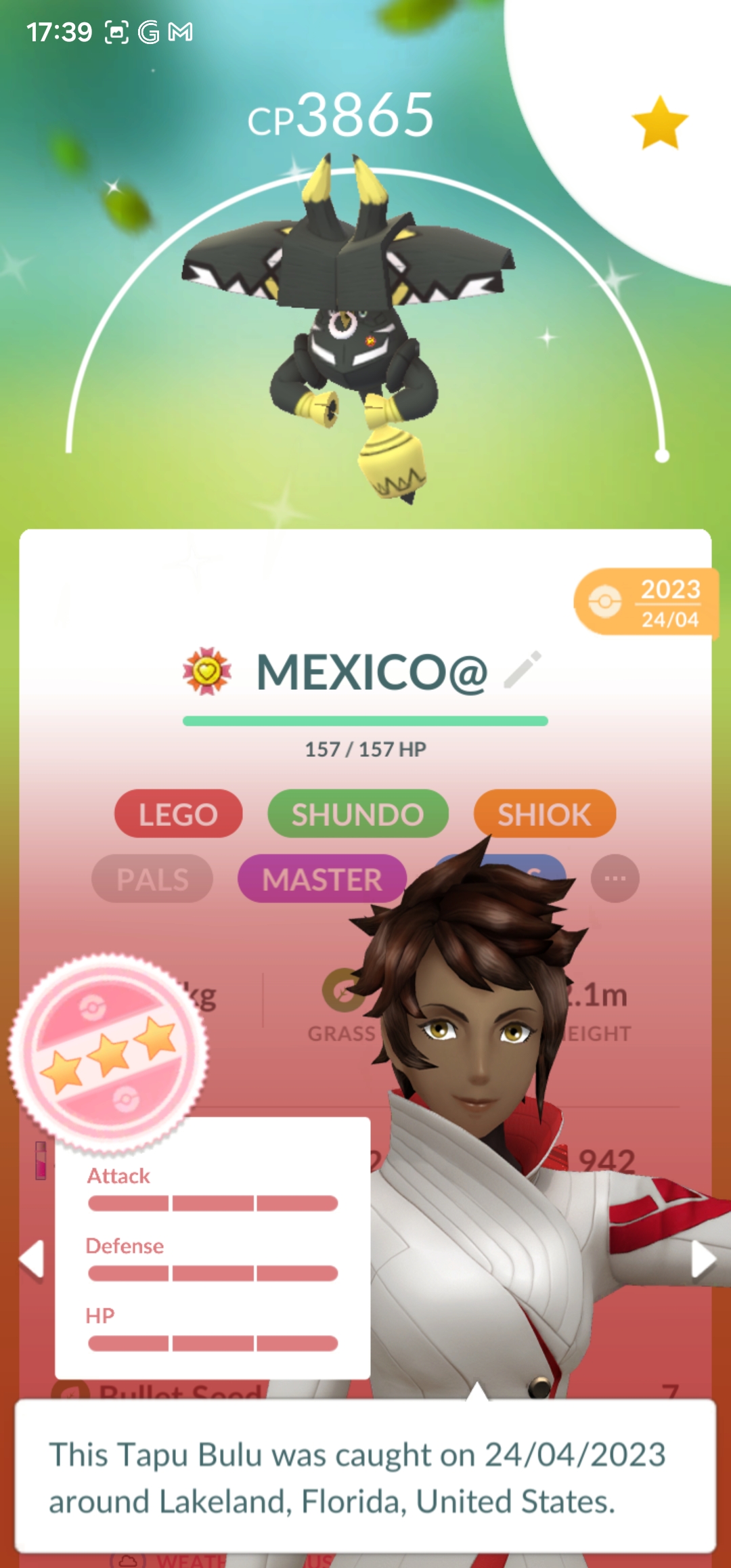The height and width of the screenshot is (1568, 731).
Task: Tap the 2023 24/04 catch date badge
Action: (645, 602)
